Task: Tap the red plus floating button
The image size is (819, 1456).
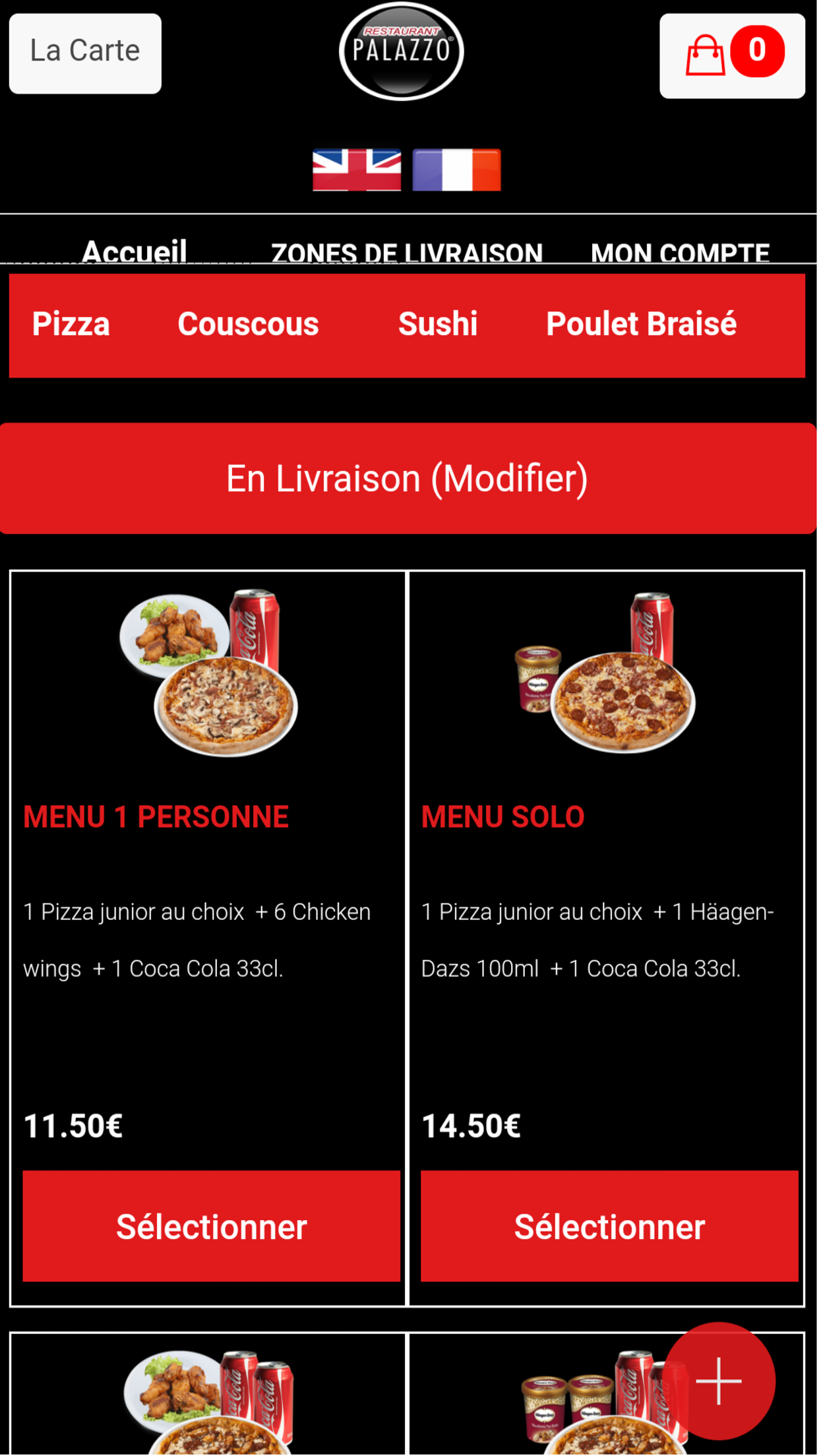Action: click(x=719, y=1381)
